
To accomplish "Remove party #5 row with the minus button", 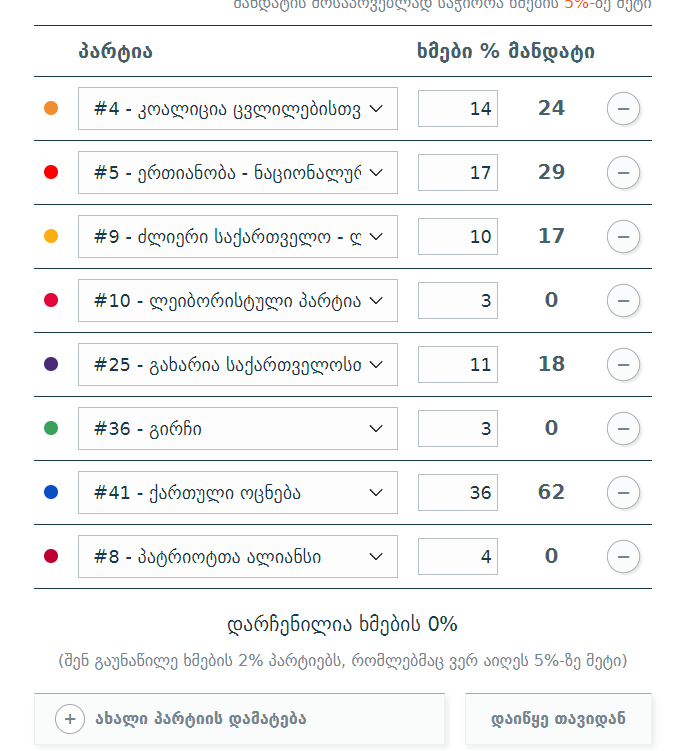I will pyautogui.click(x=623, y=173).
